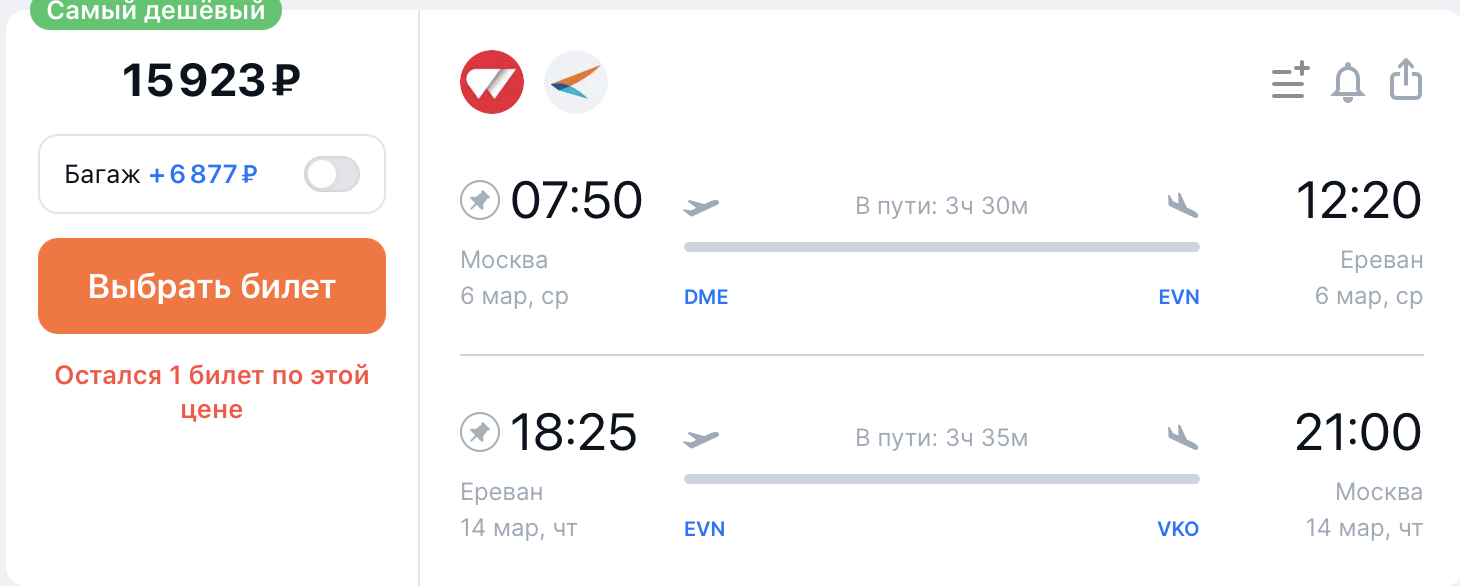Subscribe to price alerts with the bell
Screen dimensions: 1460x586
pyautogui.click(x=1348, y=82)
